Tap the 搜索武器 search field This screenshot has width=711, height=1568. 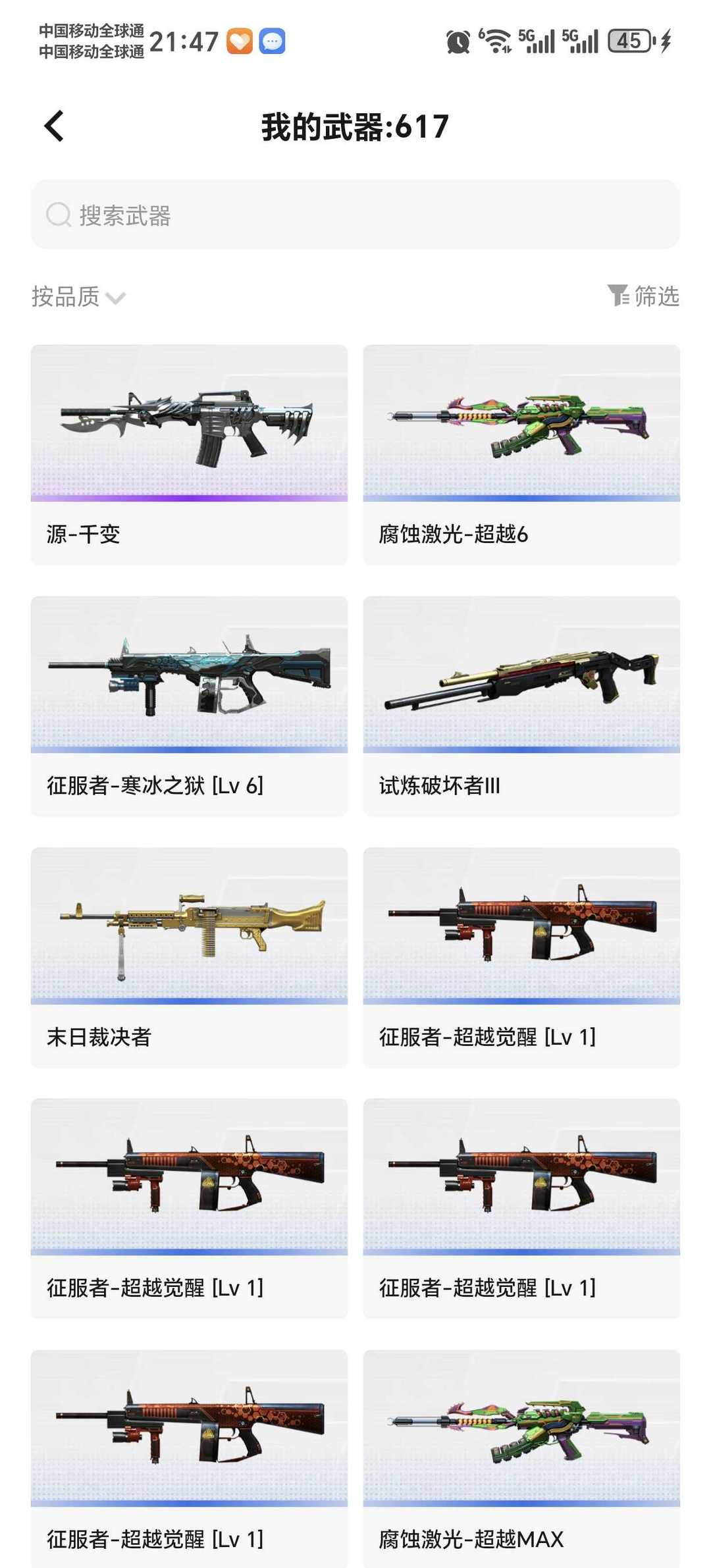coord(355,215)
